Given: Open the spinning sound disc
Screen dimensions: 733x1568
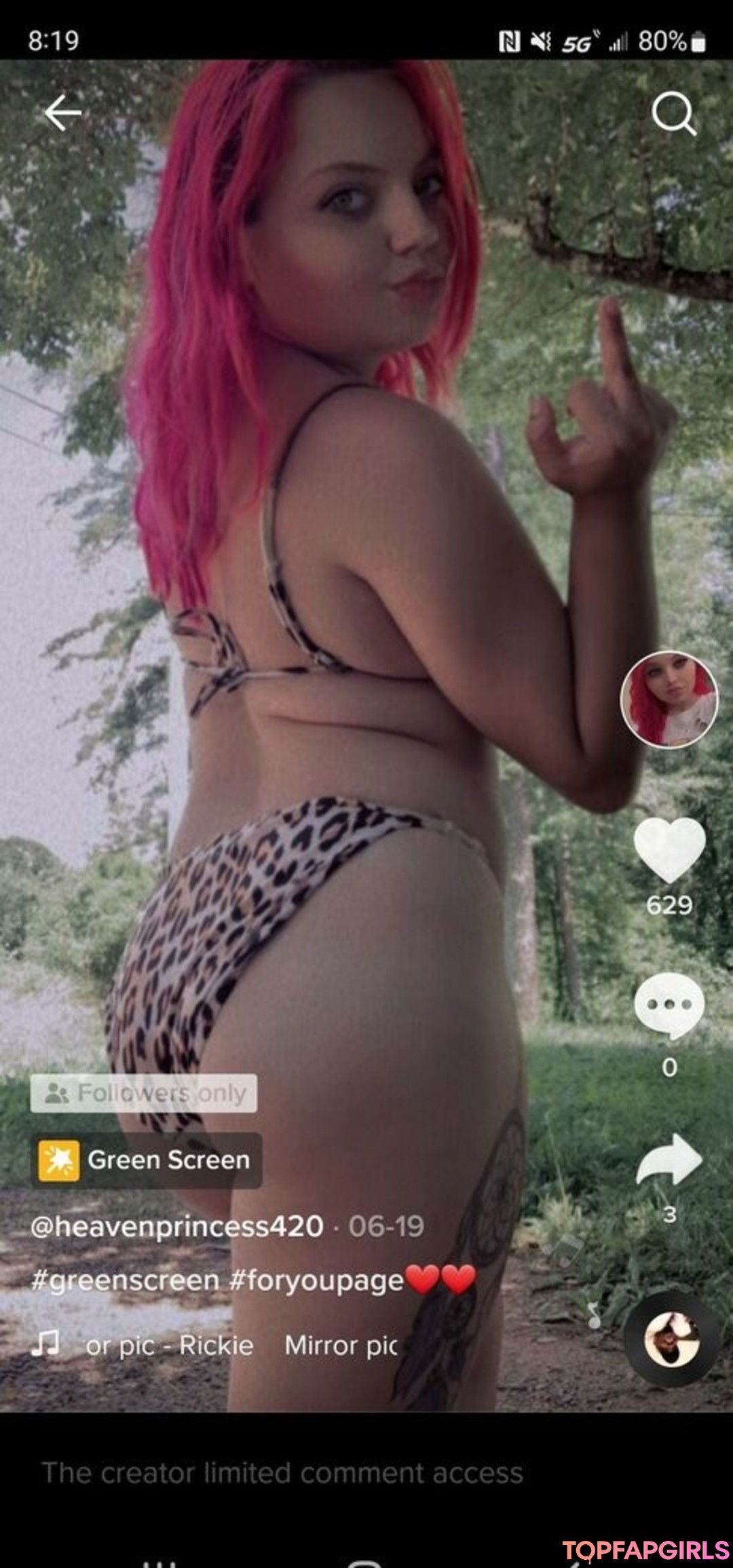Looking at the screenshot, I should 671,1339.
